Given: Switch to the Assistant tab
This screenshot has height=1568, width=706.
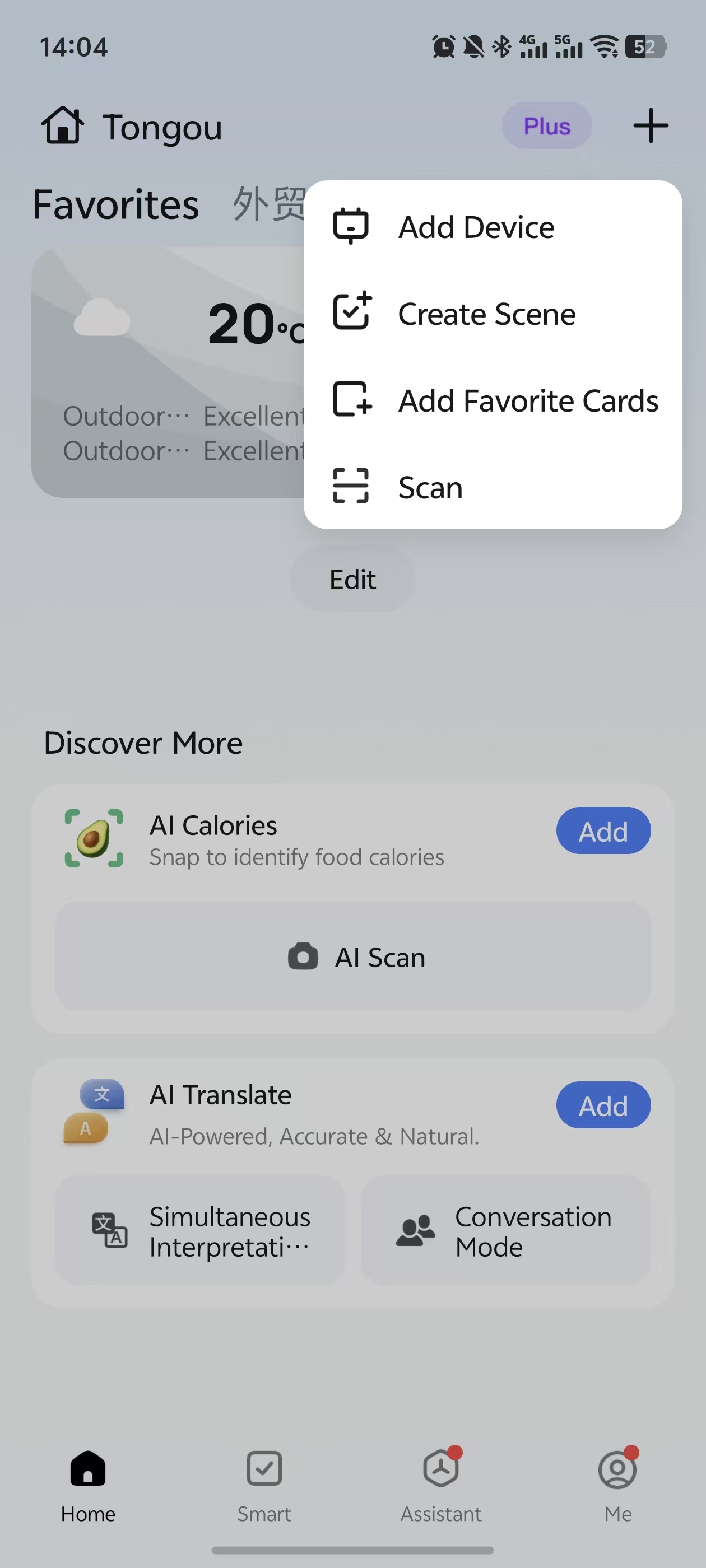Looking at the screenshot, I should pos(440,1484).
